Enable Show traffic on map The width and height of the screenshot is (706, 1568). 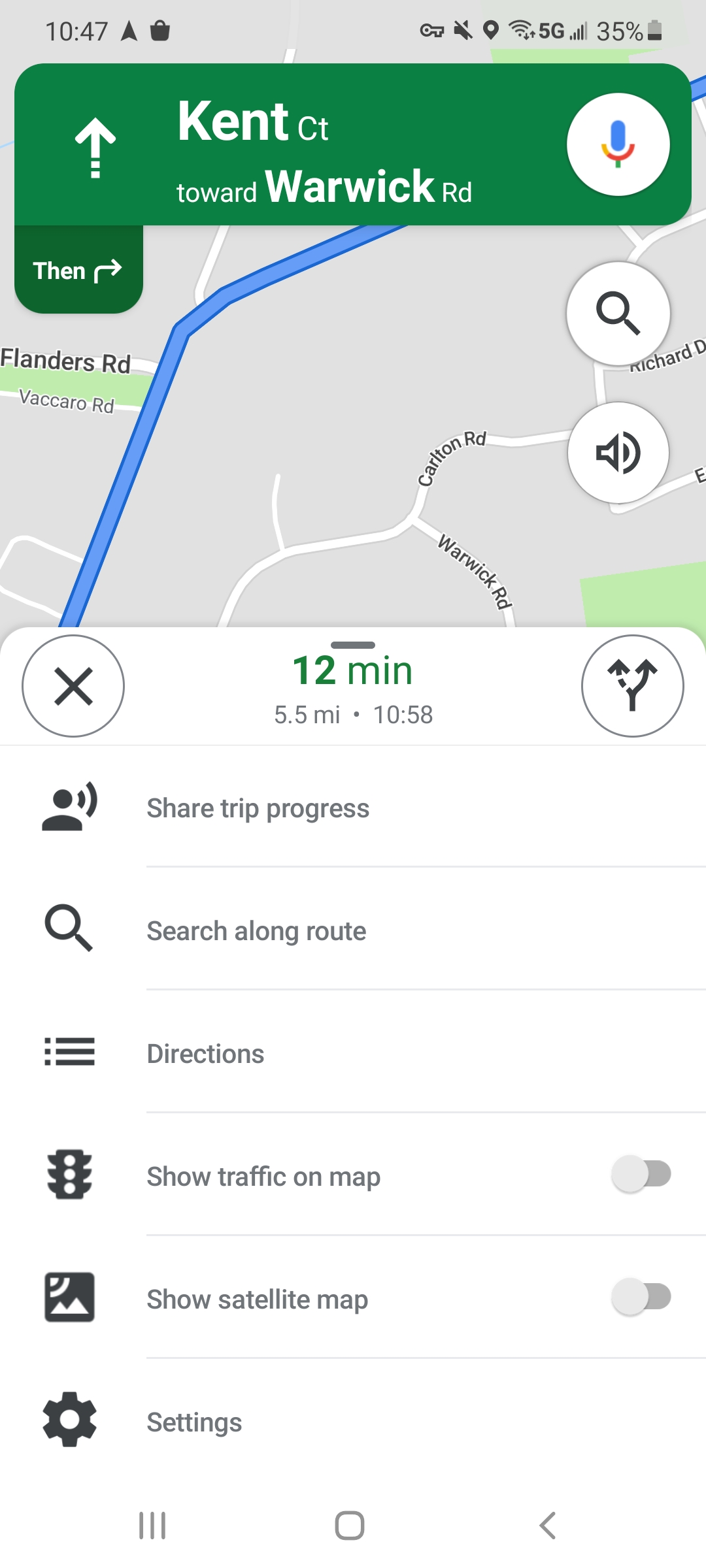(641, 1174)
